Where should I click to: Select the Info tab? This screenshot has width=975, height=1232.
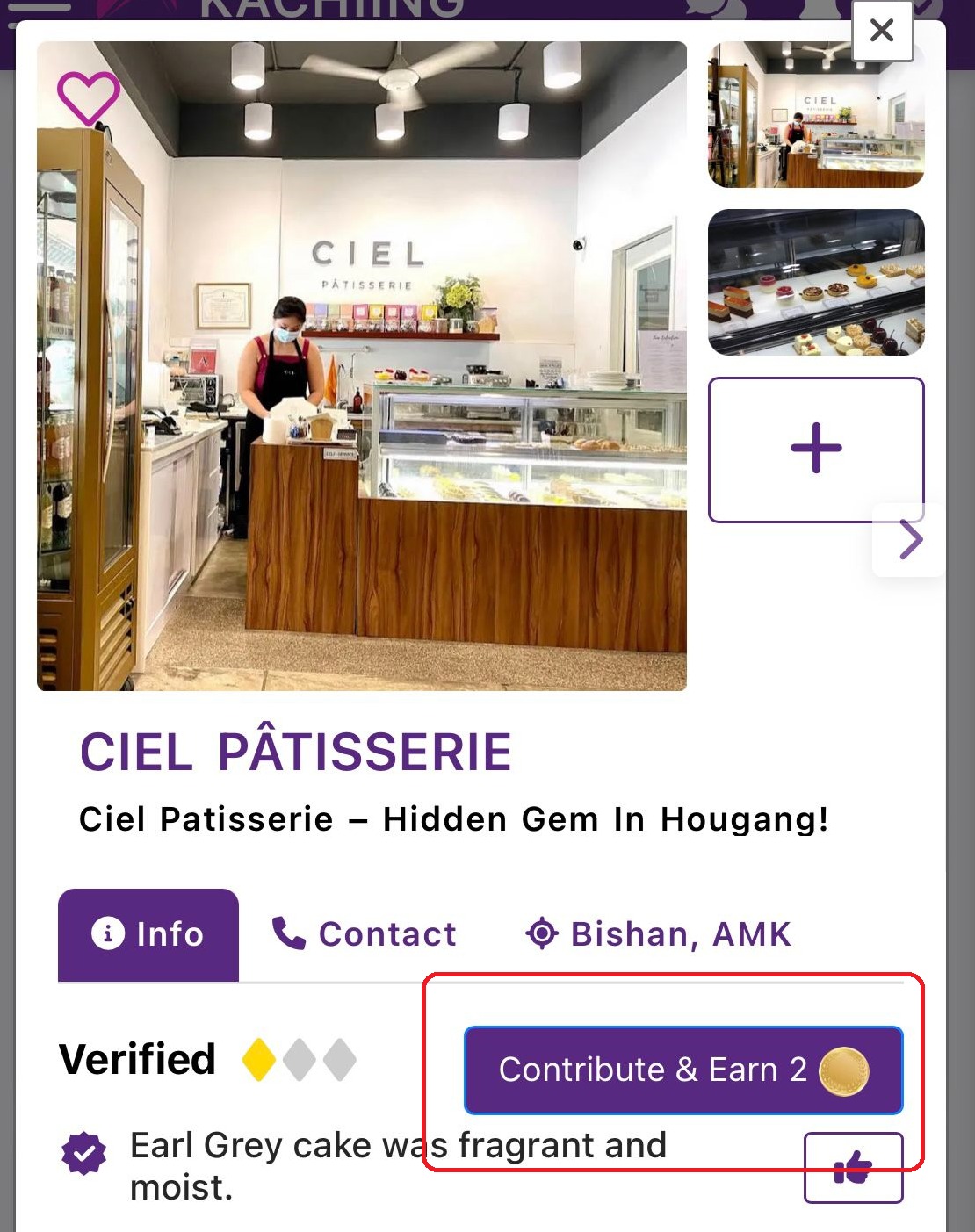tap(148, 934)
